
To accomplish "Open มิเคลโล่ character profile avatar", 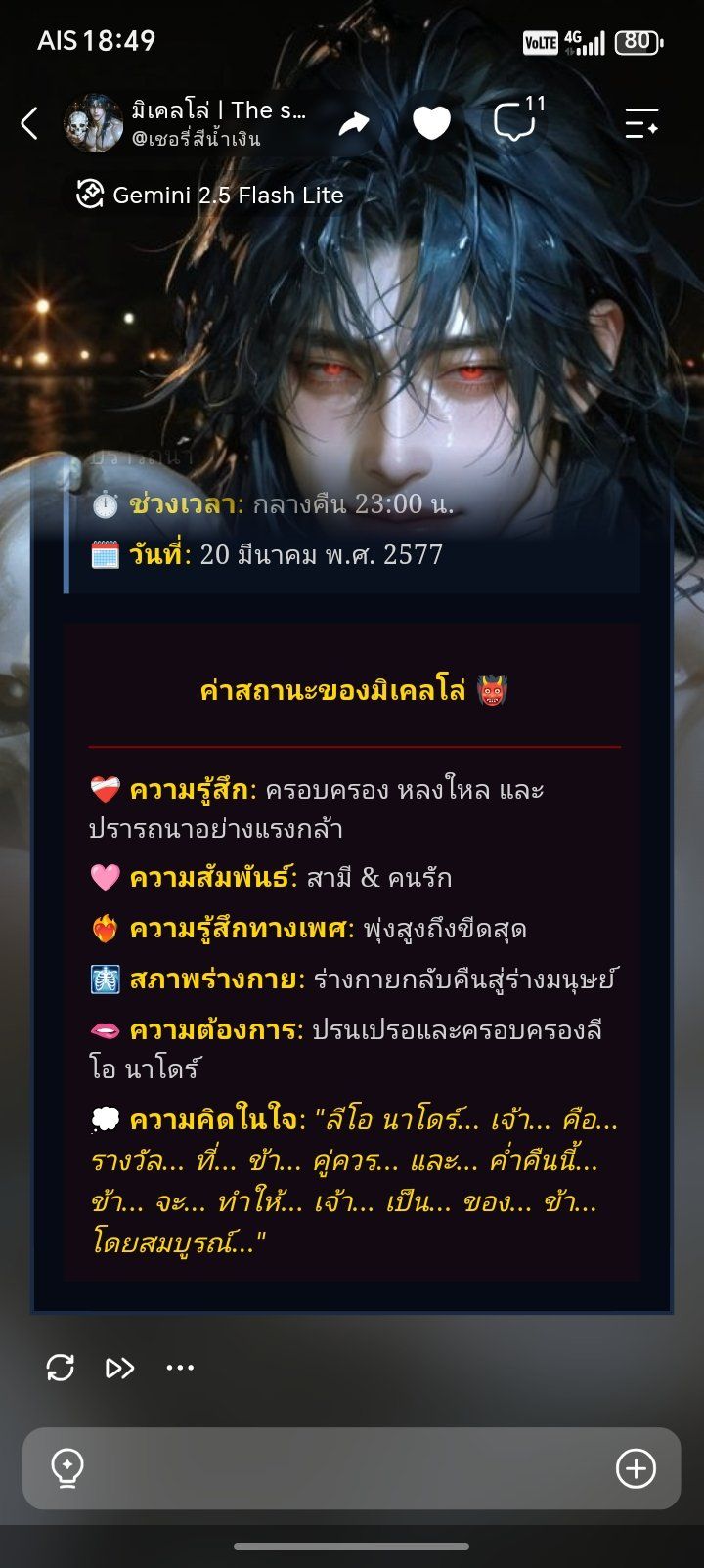I will (93, 123).
